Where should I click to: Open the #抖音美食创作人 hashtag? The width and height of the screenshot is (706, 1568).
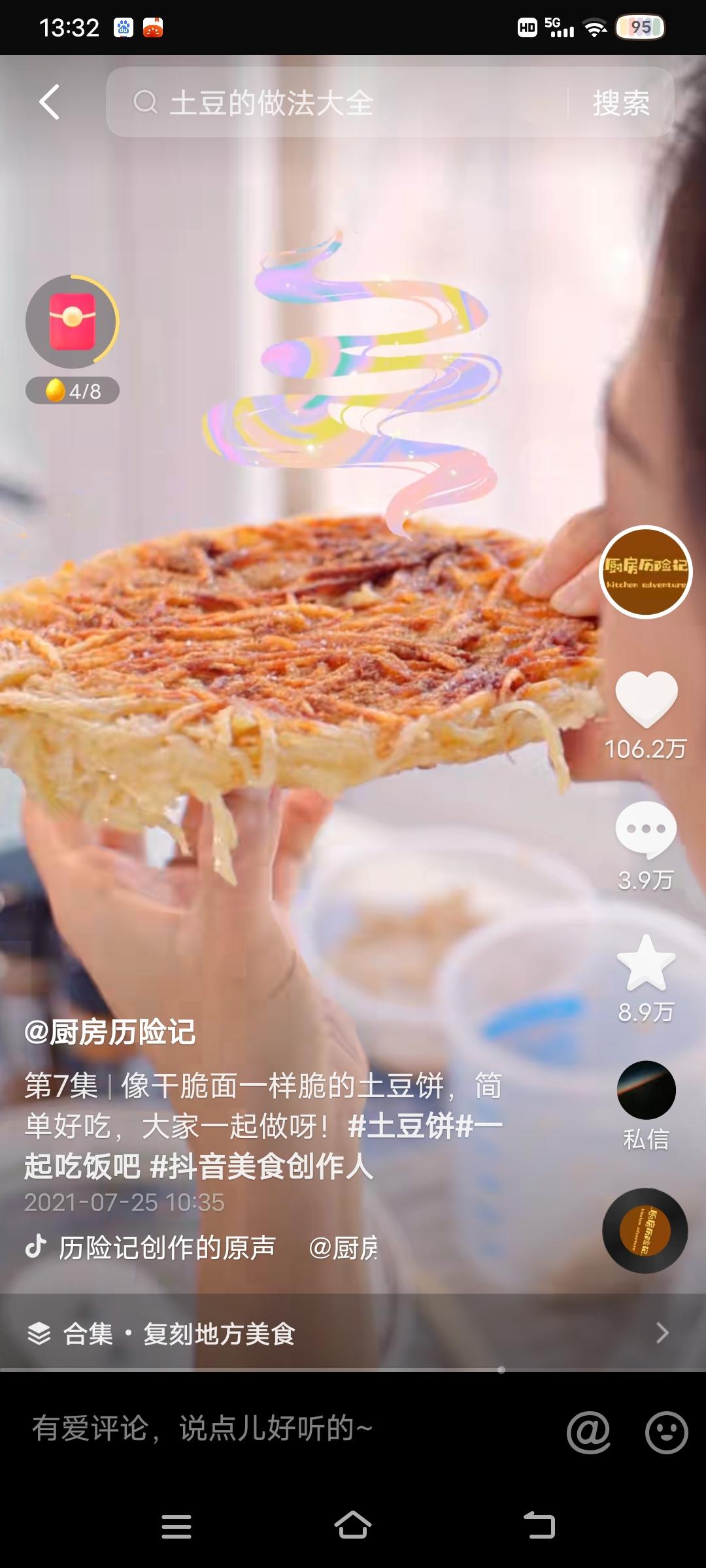[x=261, y=1166]
